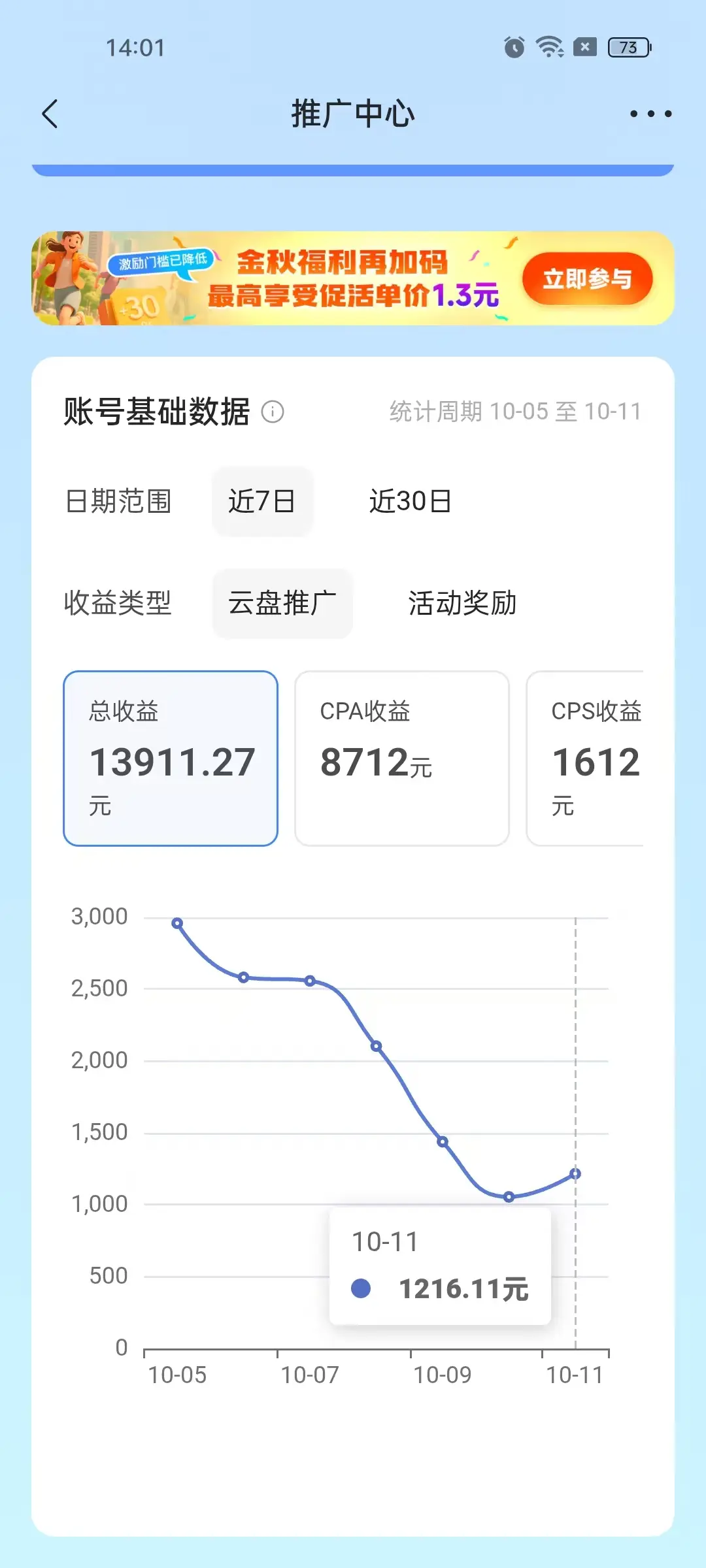The width and height of the screenshot is (706, 1568).
Task: Select the 近7日 date range
Action: pos(263,501)
